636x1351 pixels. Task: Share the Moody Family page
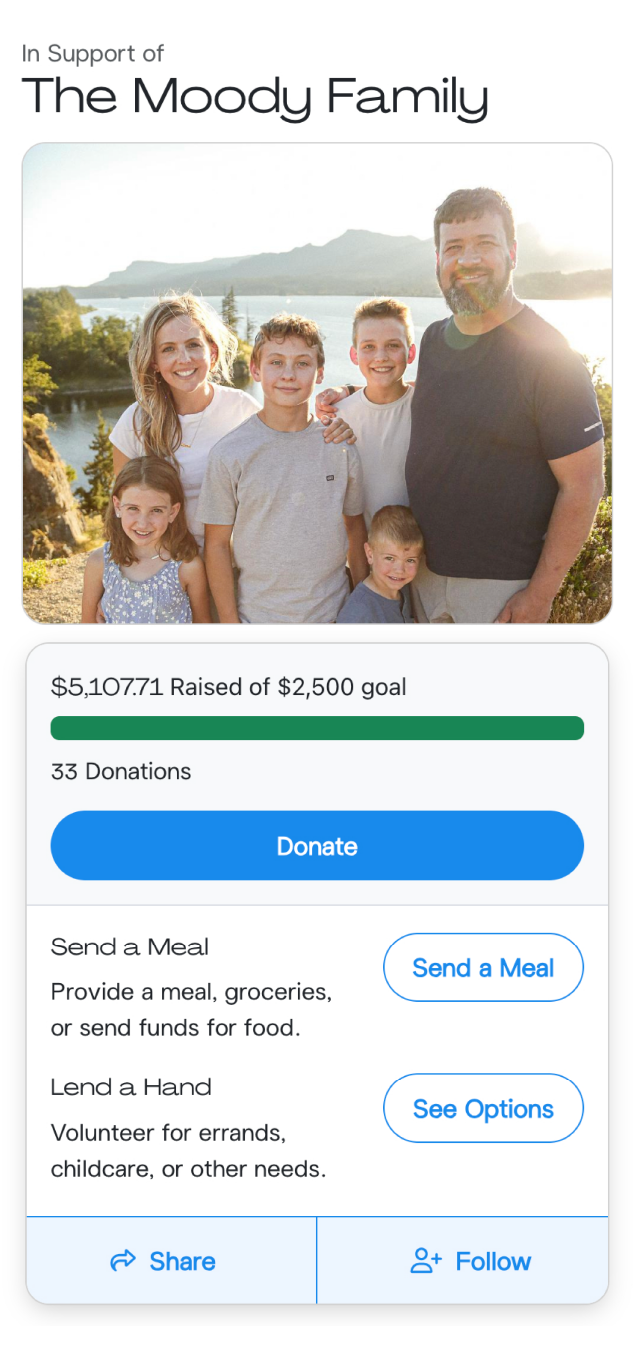(x=171, y=1261)
